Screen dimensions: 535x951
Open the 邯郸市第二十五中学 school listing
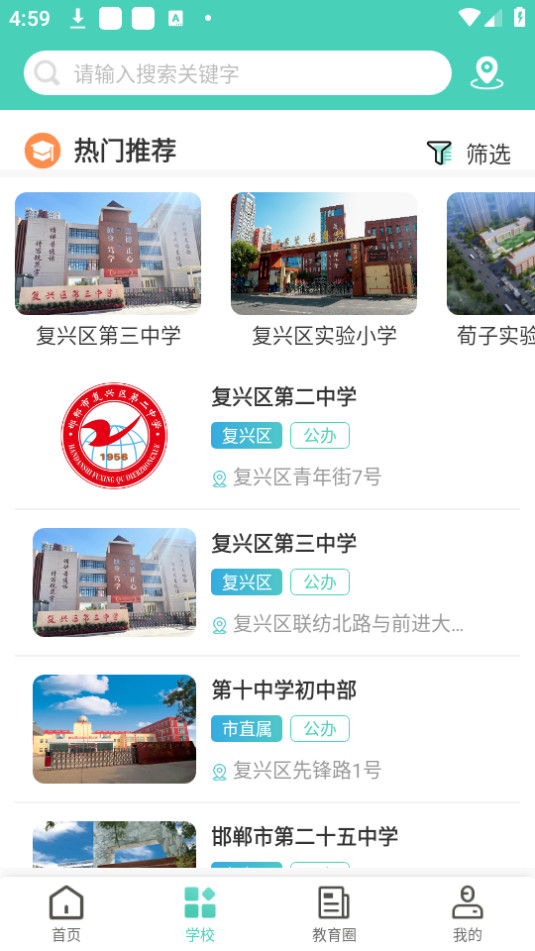pos(268,840)
